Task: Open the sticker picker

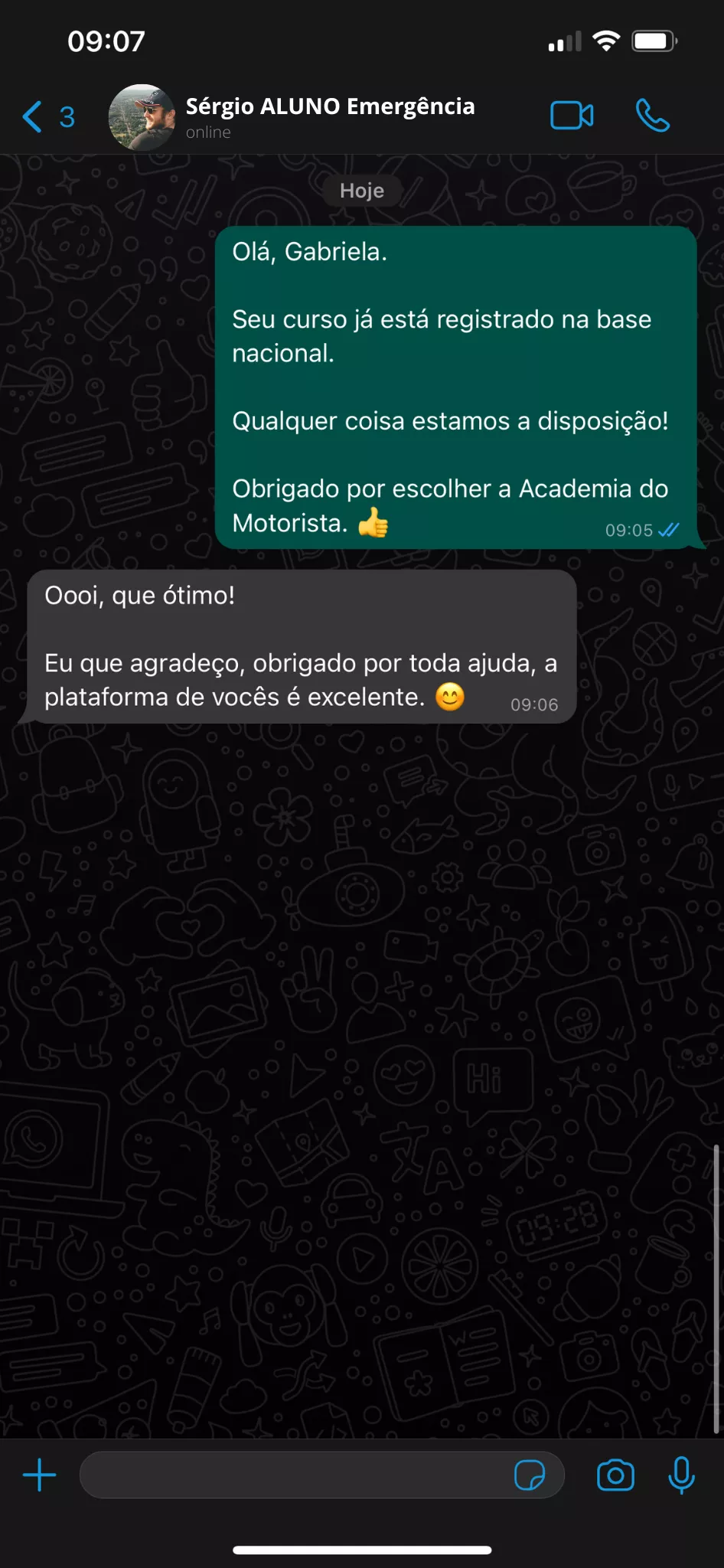Action: pos(530,1475)
